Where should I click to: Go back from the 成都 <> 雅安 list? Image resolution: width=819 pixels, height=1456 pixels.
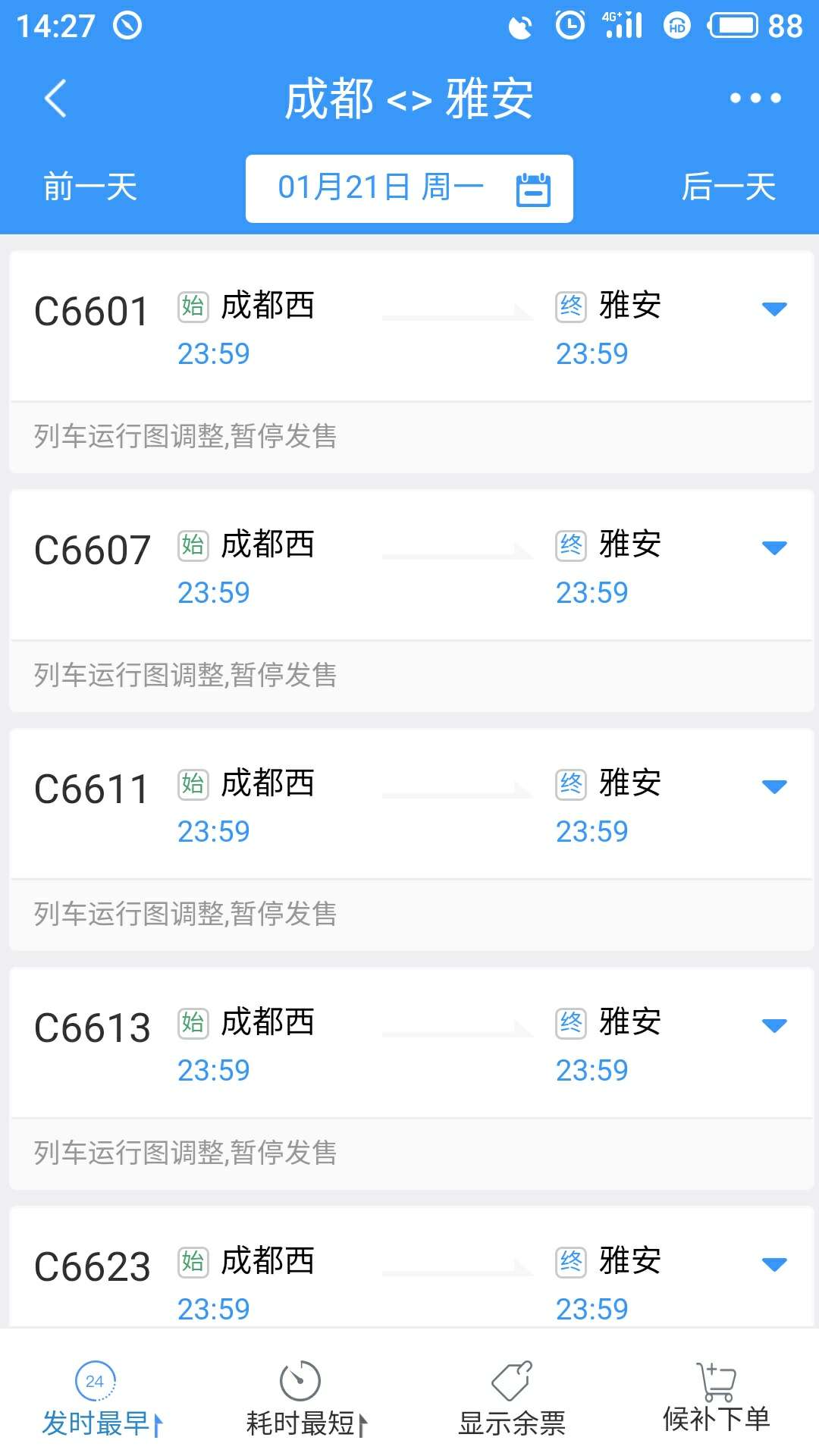click(55, 99)
